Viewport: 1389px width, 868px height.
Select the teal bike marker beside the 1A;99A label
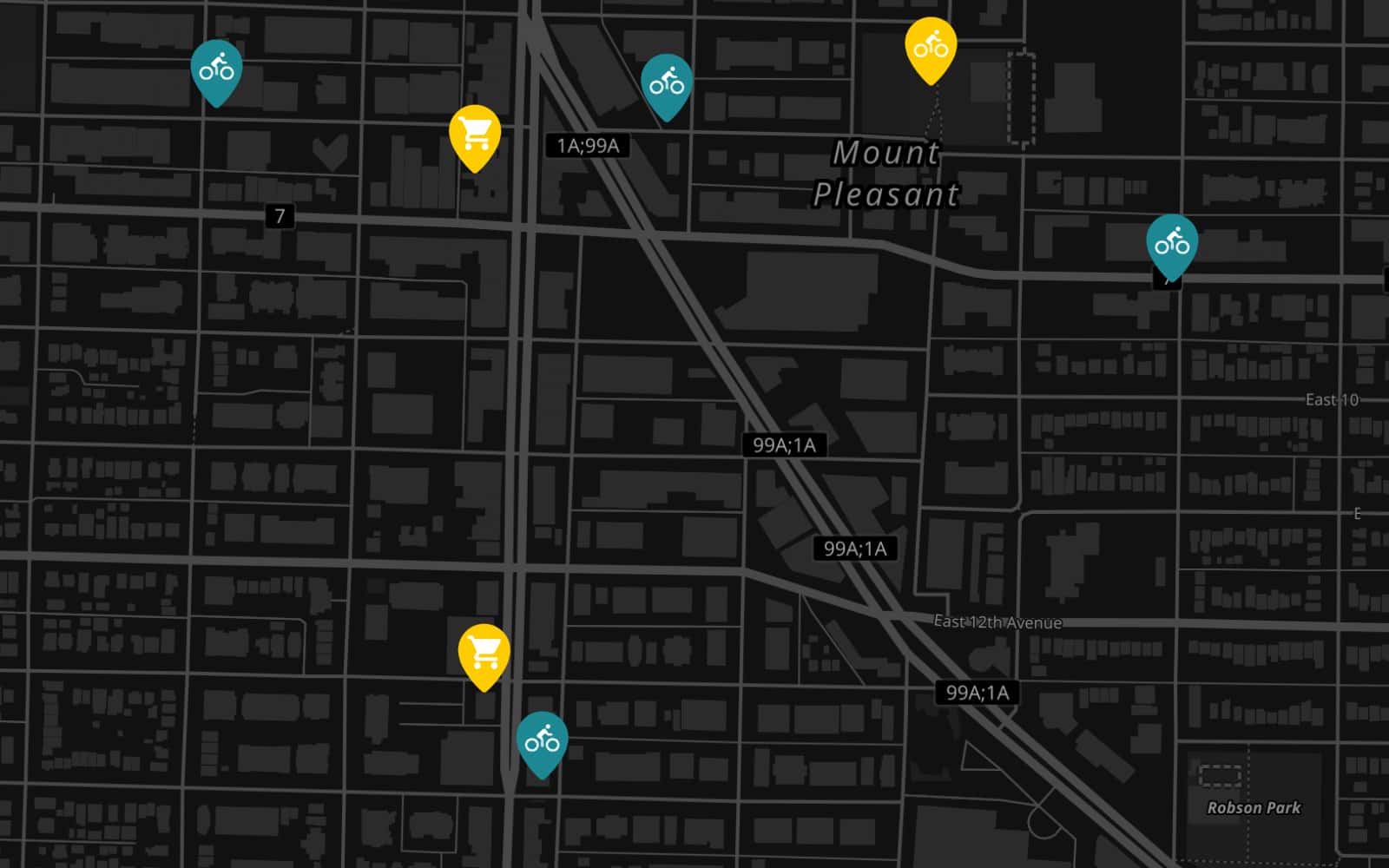coord(667,83)
